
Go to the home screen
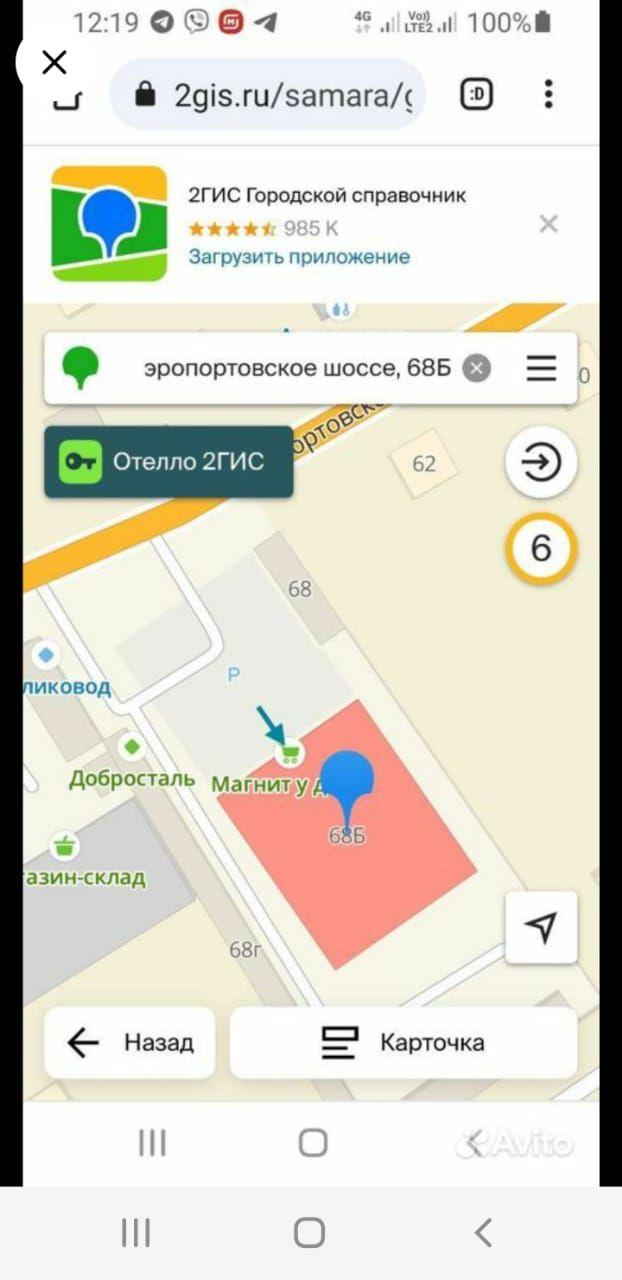pyautogui.click(x=310, y=1232)
